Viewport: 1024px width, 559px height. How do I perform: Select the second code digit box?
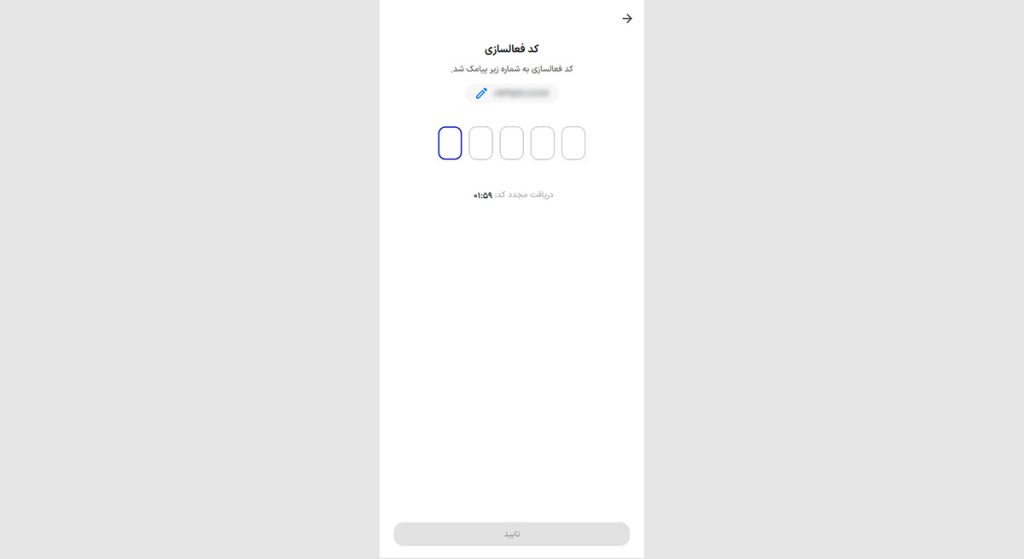click(481, 143)
